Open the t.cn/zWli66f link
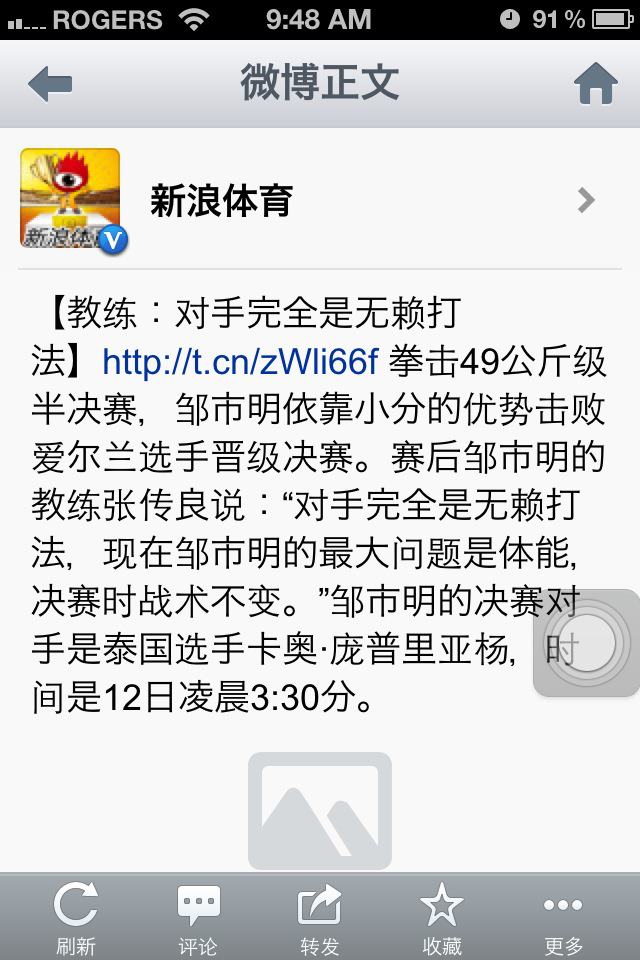This screenshot has width=640, height=960. 241,360
